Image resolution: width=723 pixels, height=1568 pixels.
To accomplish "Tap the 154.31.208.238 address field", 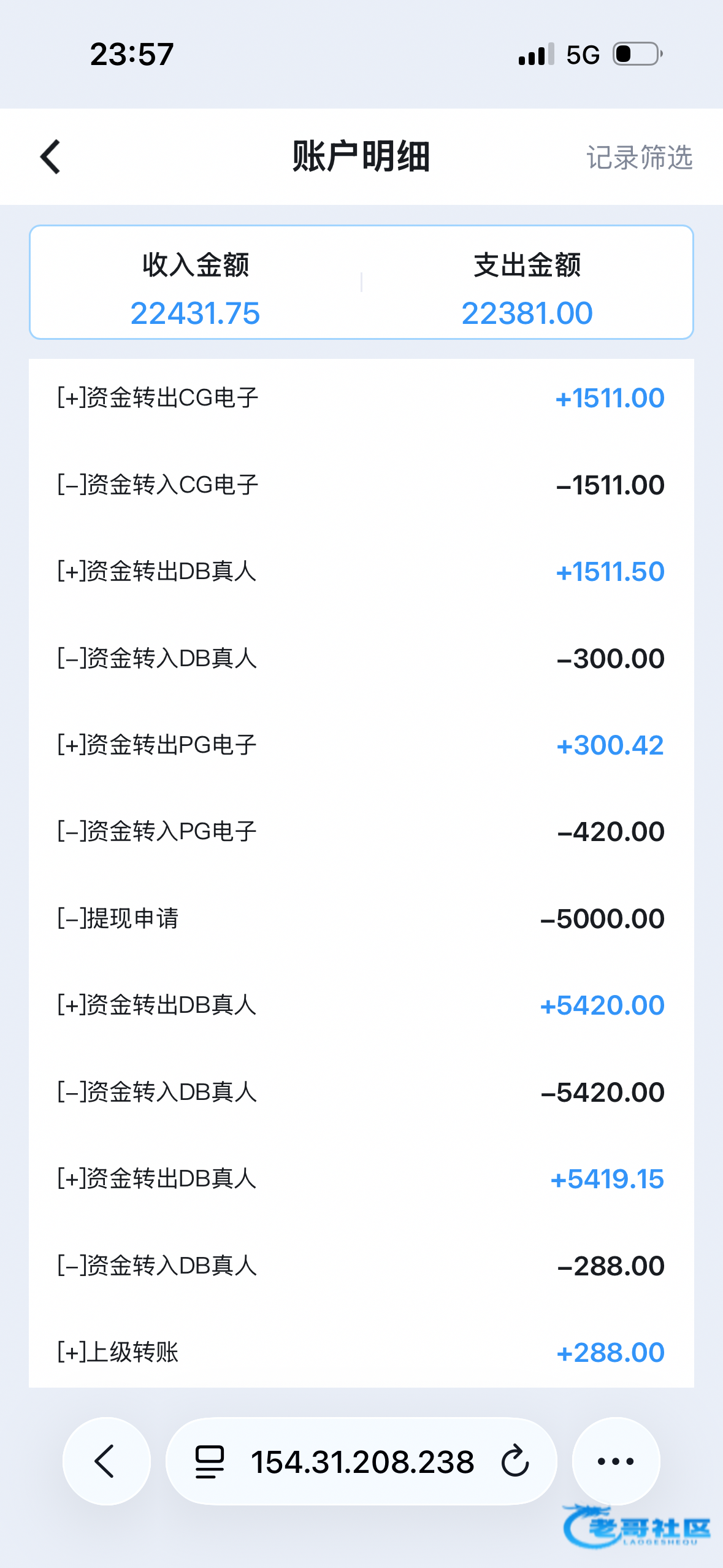I will click(x=362, y=1461).
